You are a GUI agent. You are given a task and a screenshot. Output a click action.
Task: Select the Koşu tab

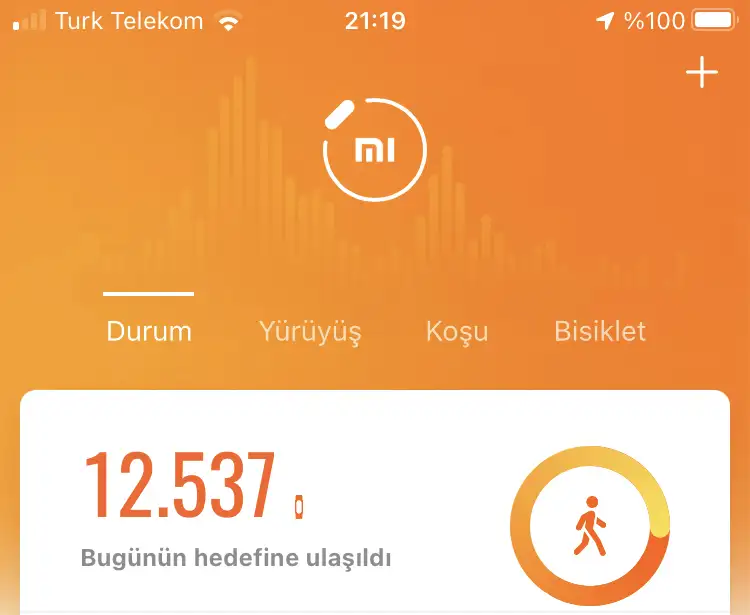tap(457, 331)
